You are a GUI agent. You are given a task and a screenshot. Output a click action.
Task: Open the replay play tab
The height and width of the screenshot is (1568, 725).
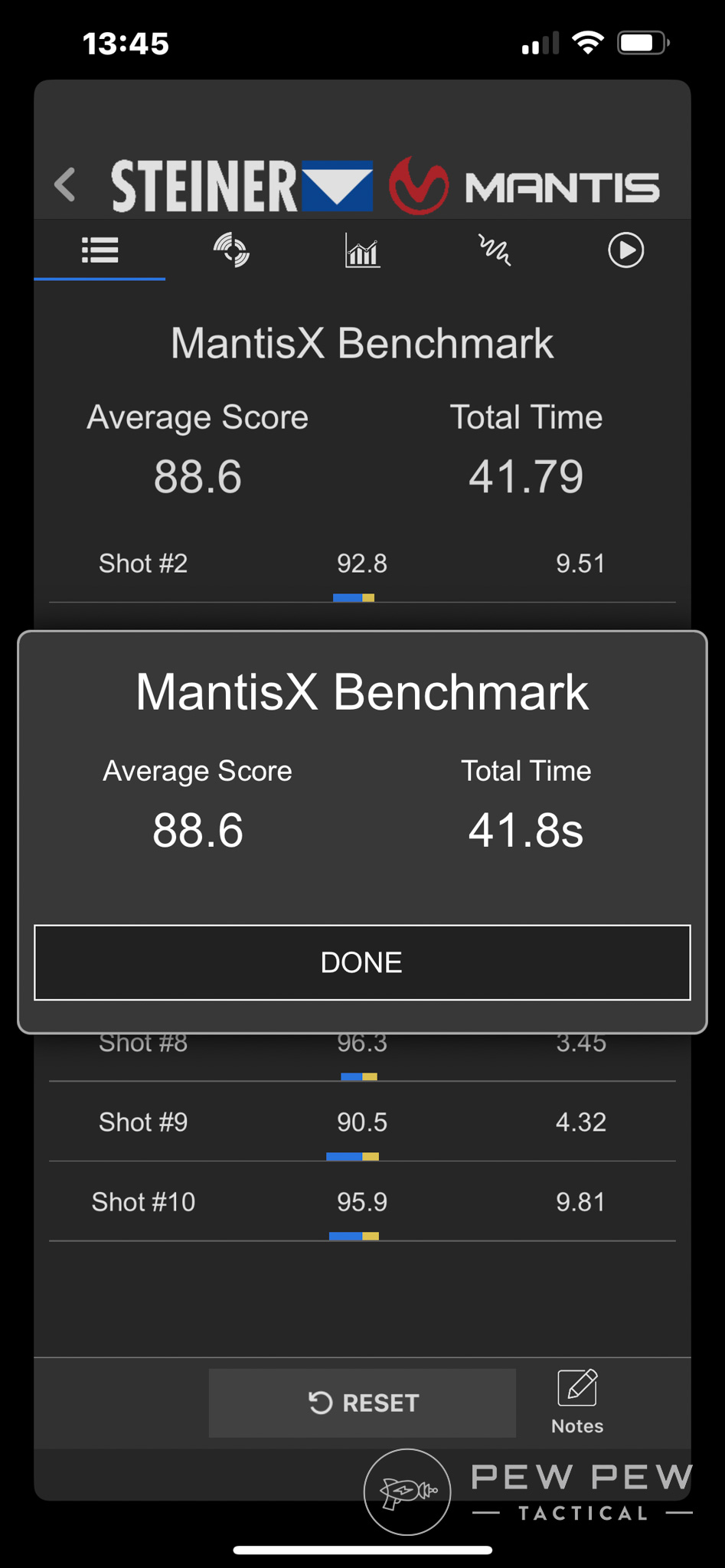625,250
